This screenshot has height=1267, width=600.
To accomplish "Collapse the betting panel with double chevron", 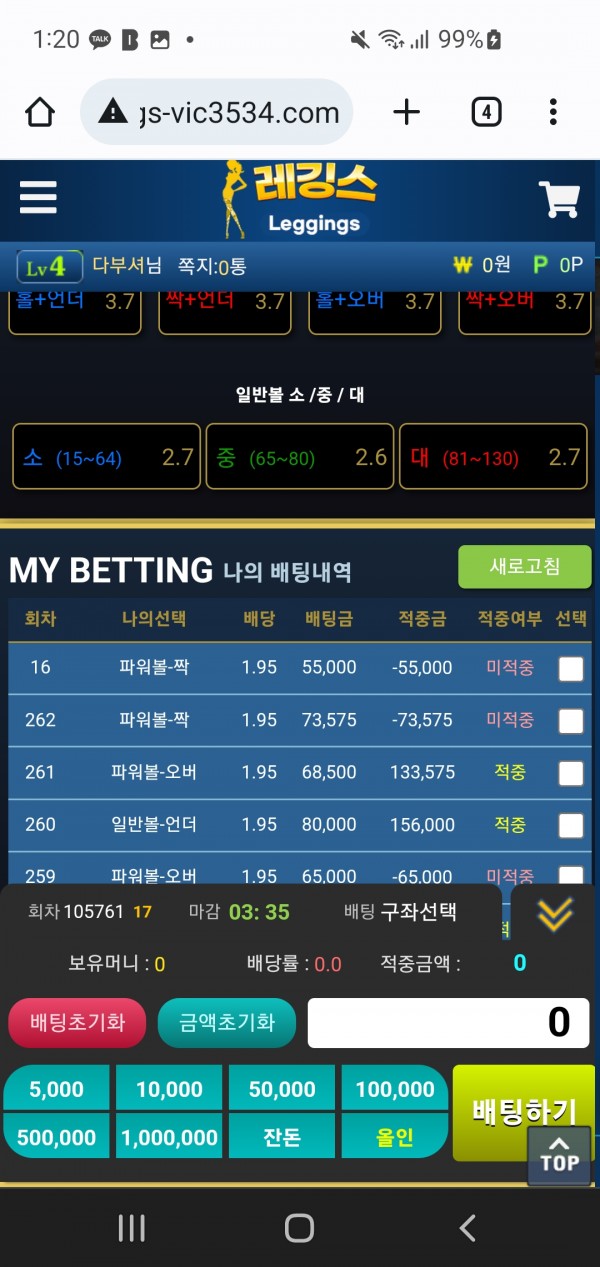I will tap(555, 912).
